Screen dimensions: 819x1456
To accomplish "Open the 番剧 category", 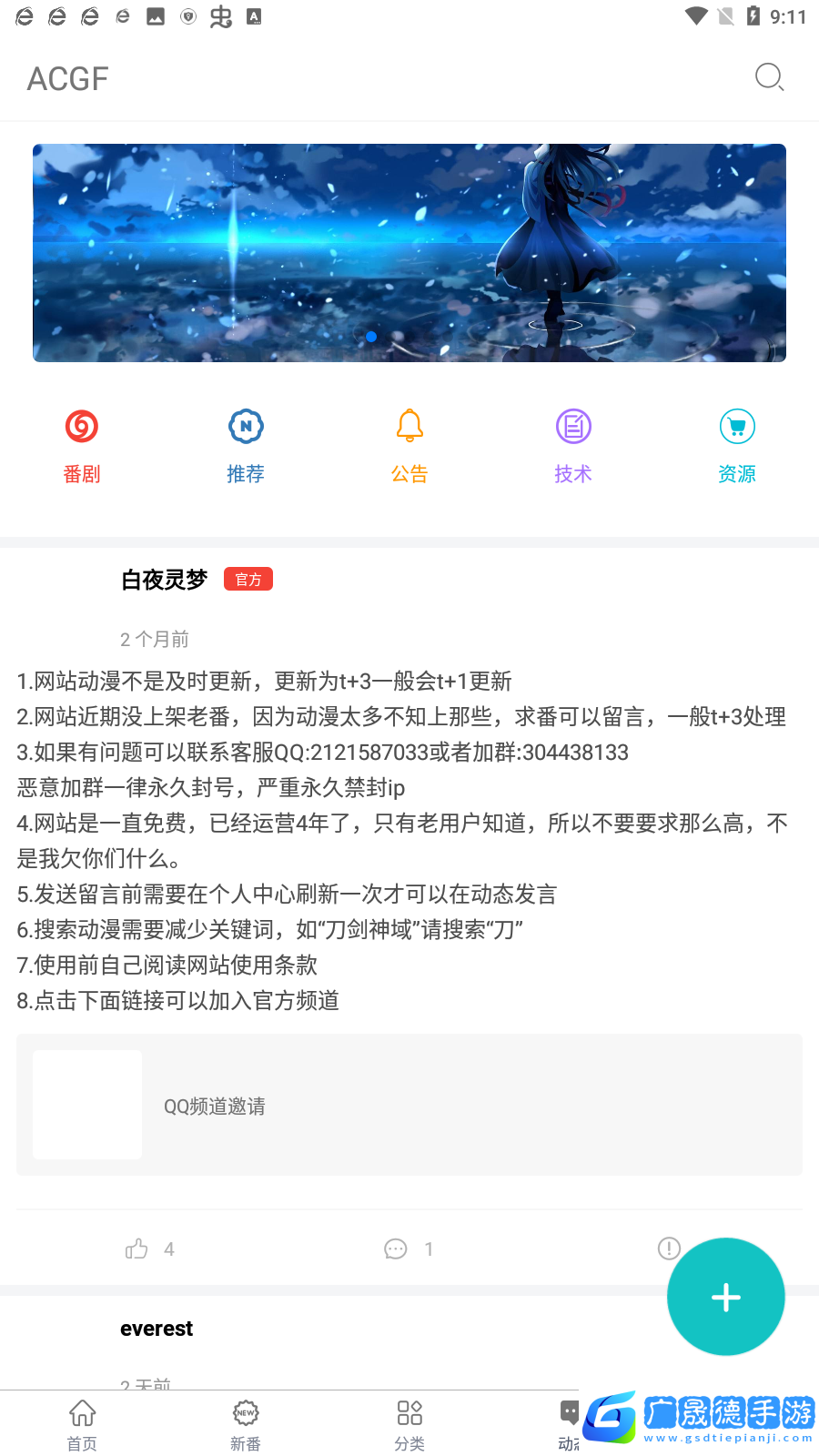I will pos(82,445).
